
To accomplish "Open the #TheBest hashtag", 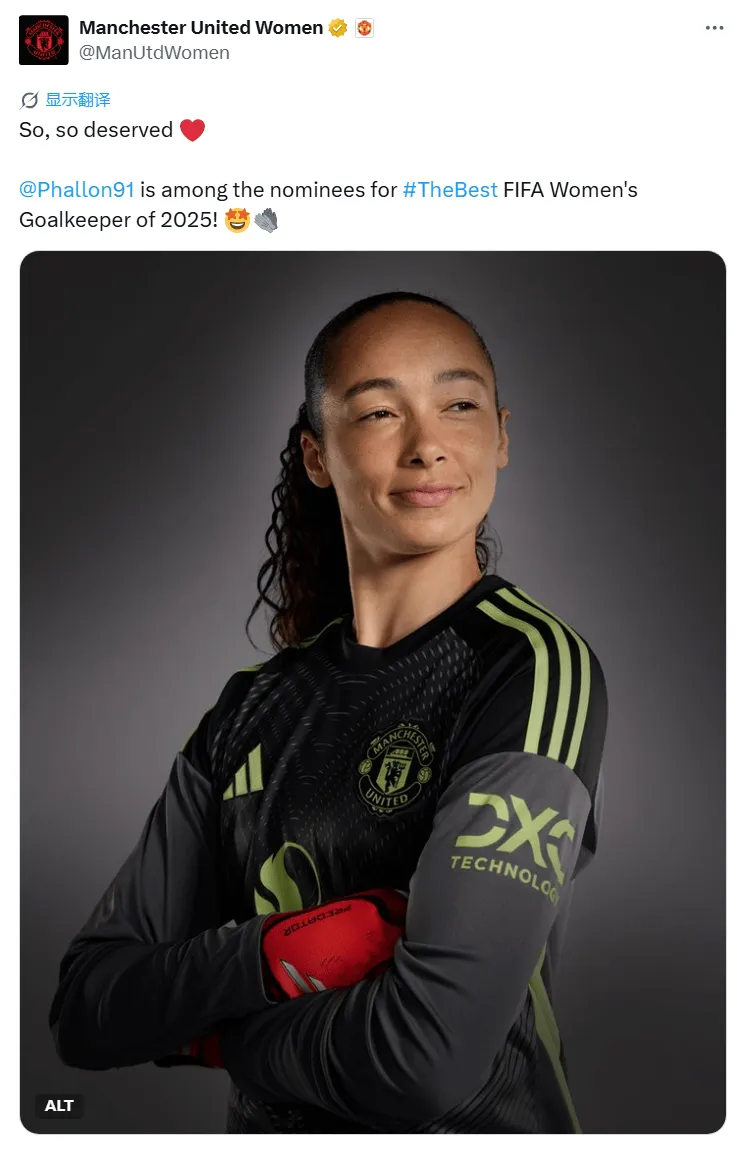I will pyautogui.click(x=450, y=189).
